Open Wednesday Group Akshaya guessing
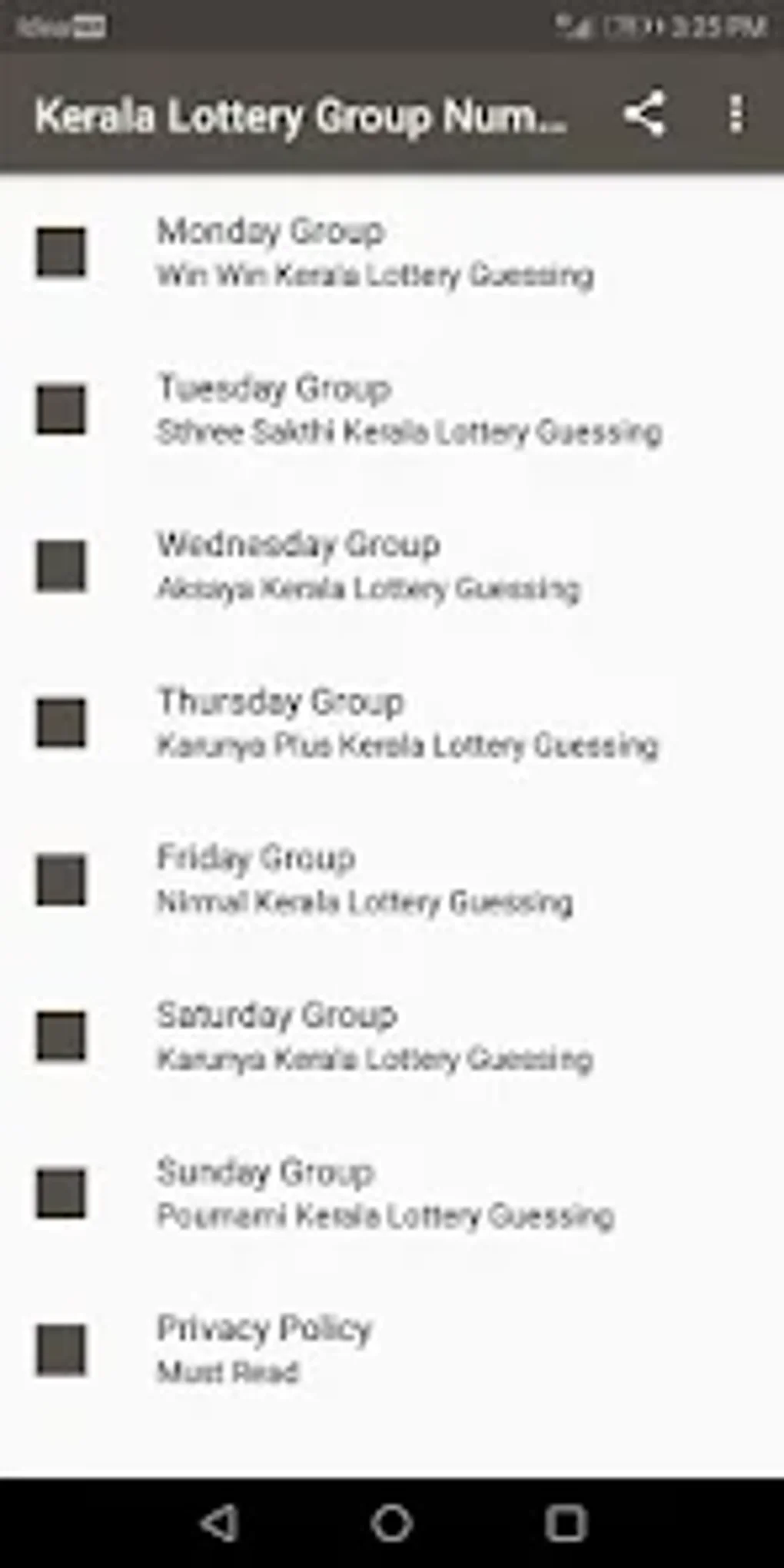Screen dimensions: 784x1568 [x=392, y=566]
